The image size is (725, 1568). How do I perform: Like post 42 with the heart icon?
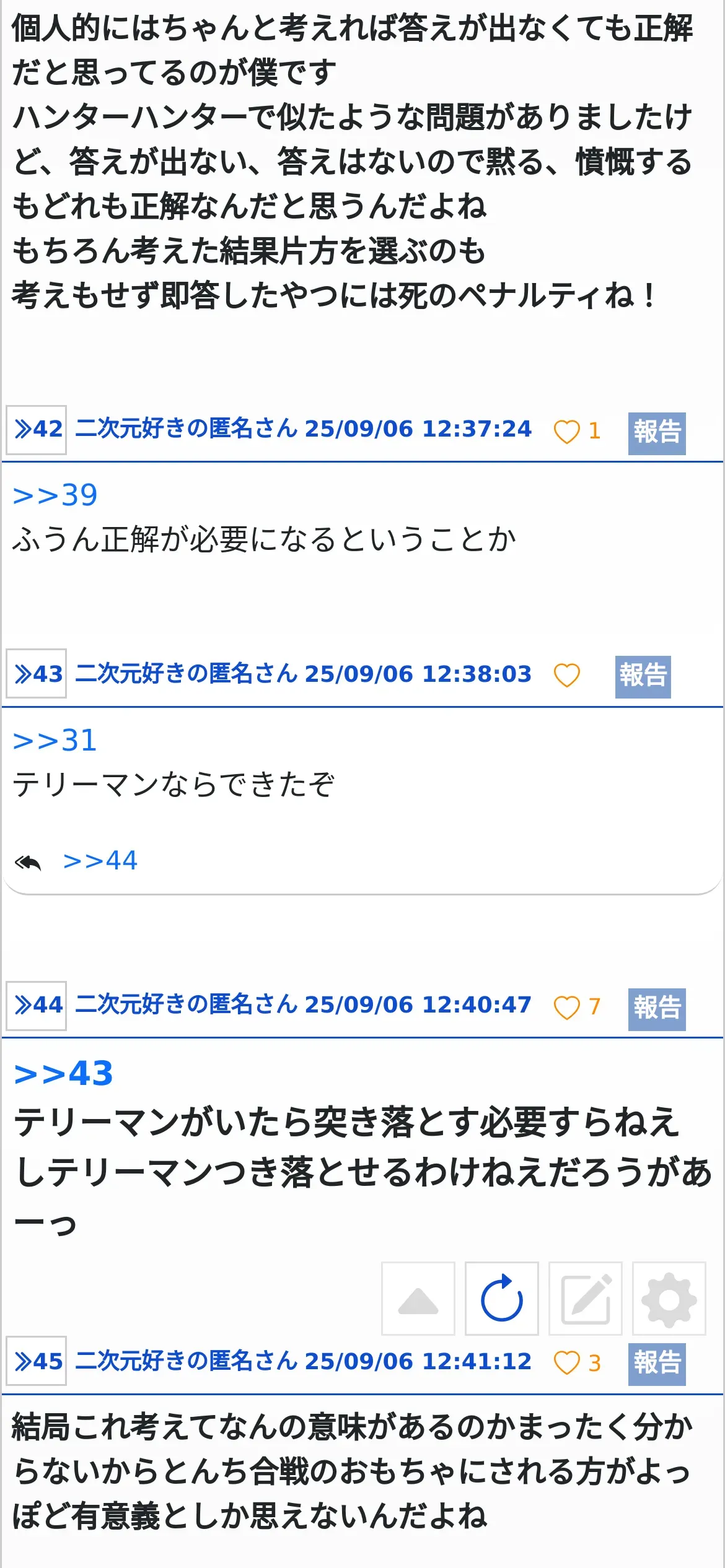[x=566, y=432]
